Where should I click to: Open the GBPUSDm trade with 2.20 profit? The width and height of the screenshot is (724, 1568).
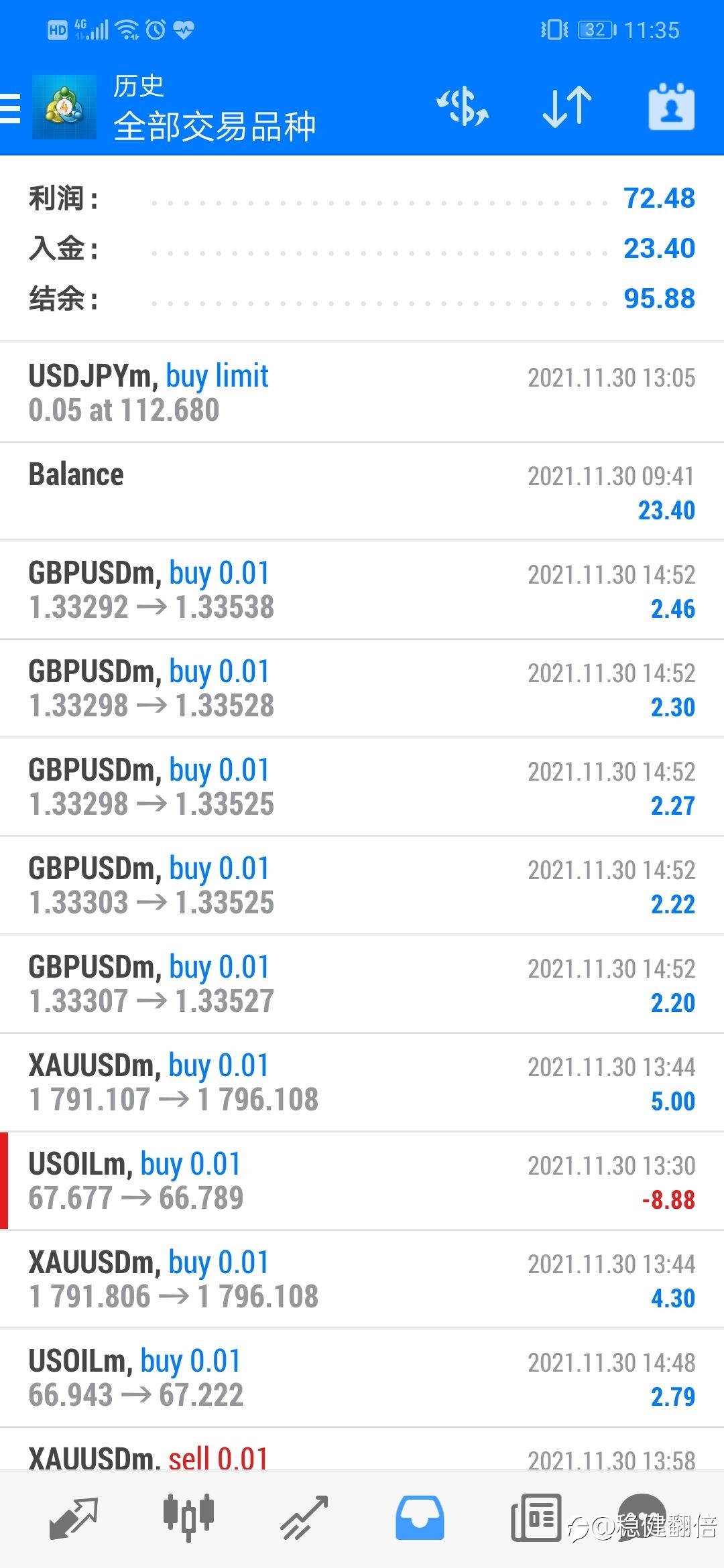point(362,984)
